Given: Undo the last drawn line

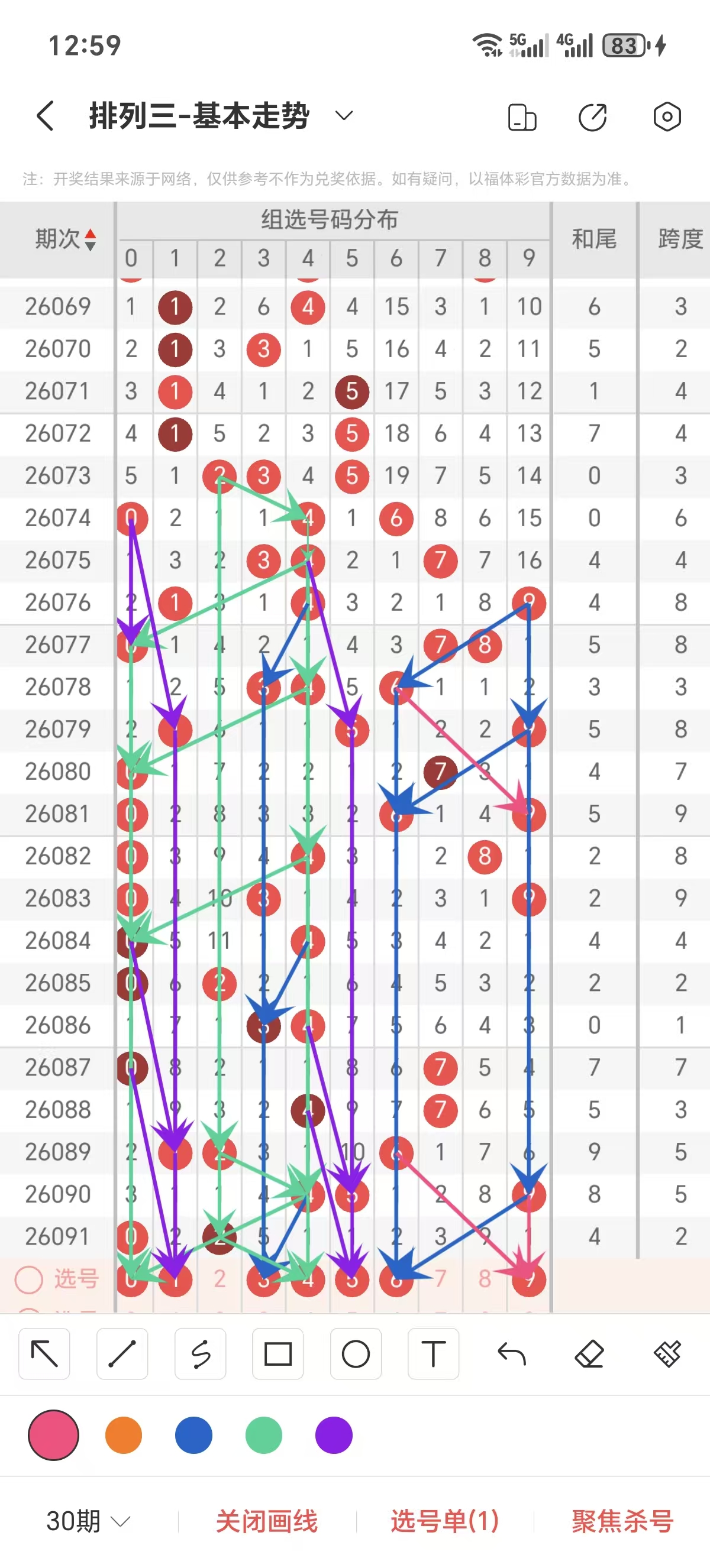Looking at the screenshot, I should point(511,1354).
